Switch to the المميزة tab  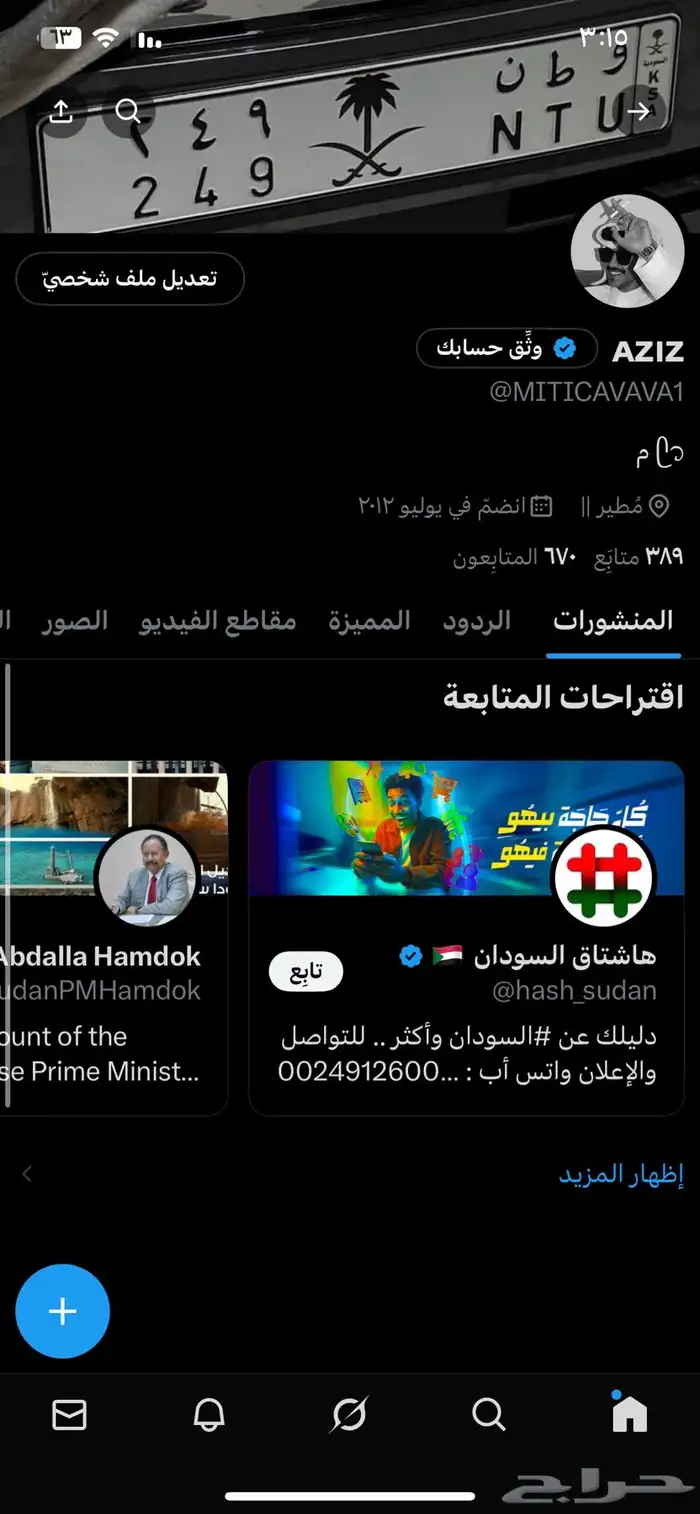pyautogui.click(x=370, y=621)
